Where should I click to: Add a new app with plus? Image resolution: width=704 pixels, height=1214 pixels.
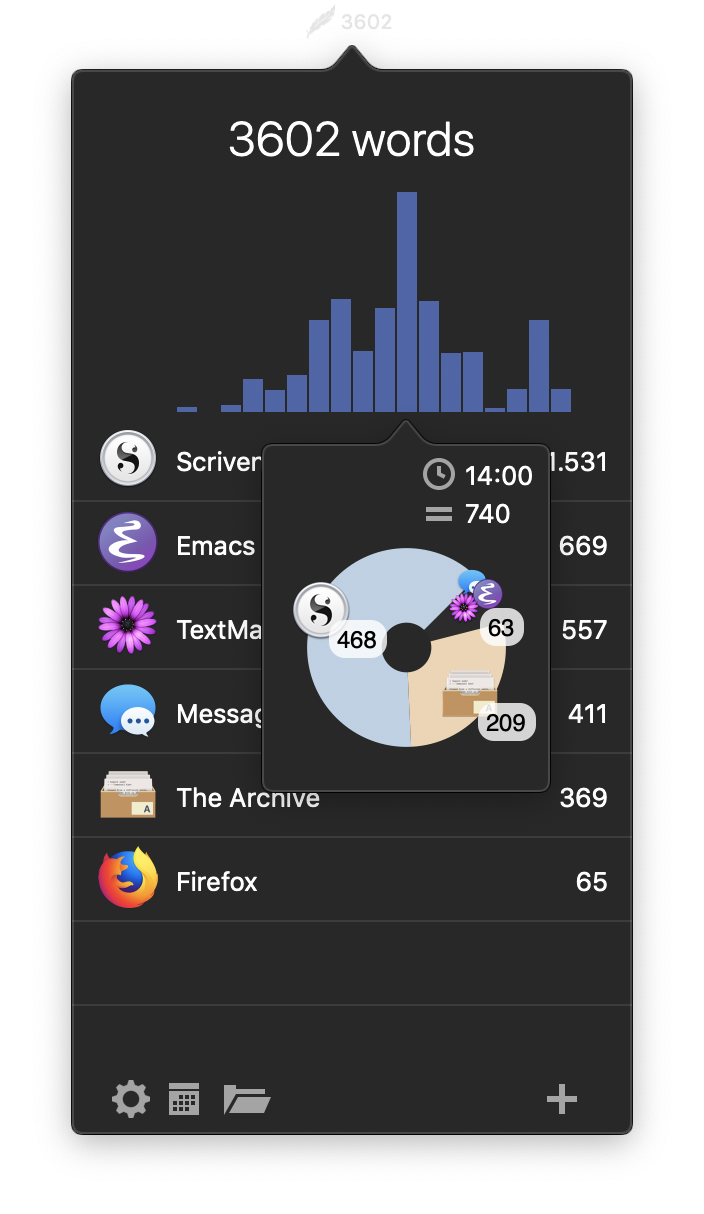tap(562, 1099)
